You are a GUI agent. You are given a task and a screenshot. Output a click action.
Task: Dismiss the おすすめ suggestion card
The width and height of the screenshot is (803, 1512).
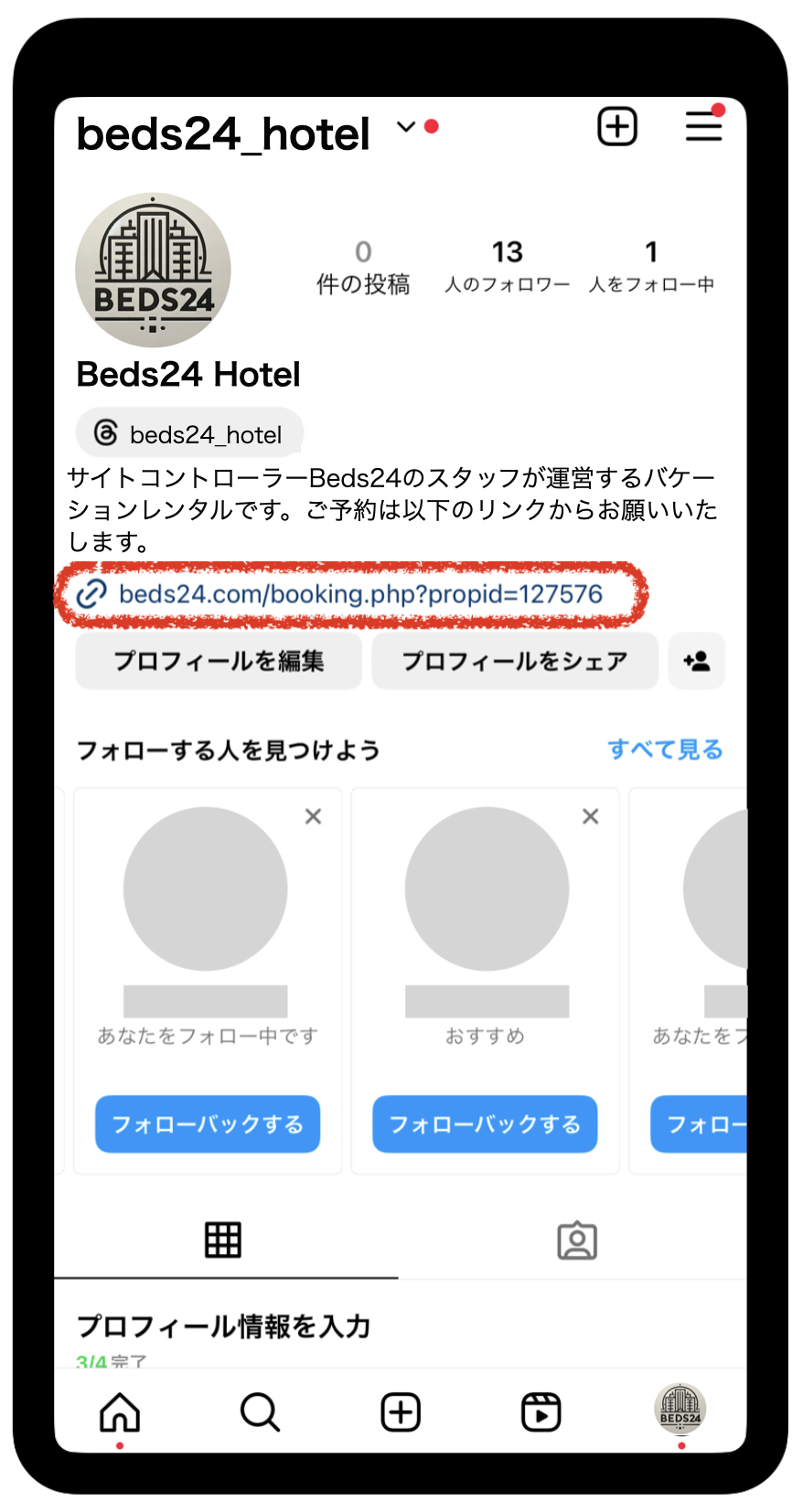coord(591,816)
